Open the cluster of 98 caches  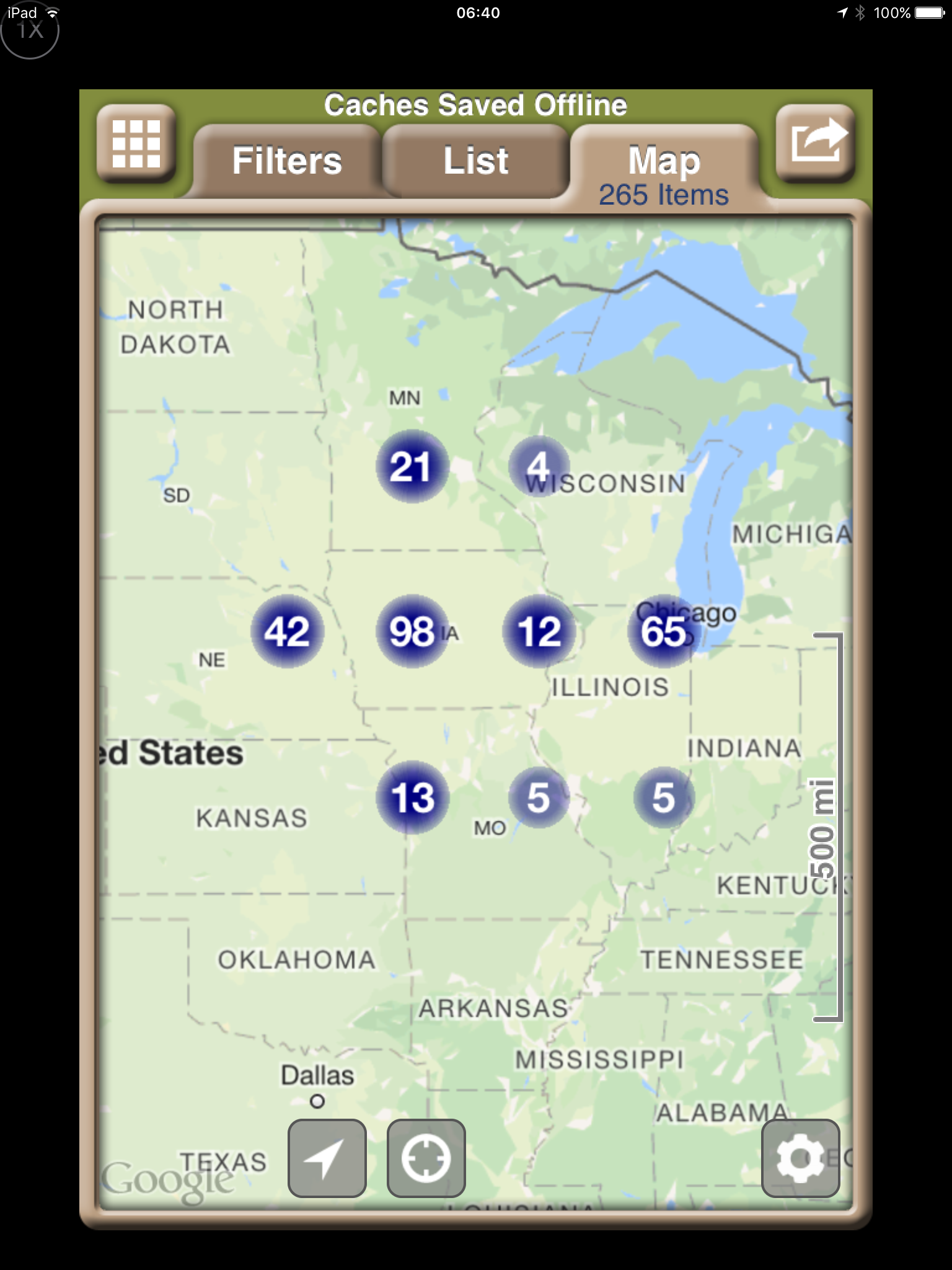coord(412,631)
